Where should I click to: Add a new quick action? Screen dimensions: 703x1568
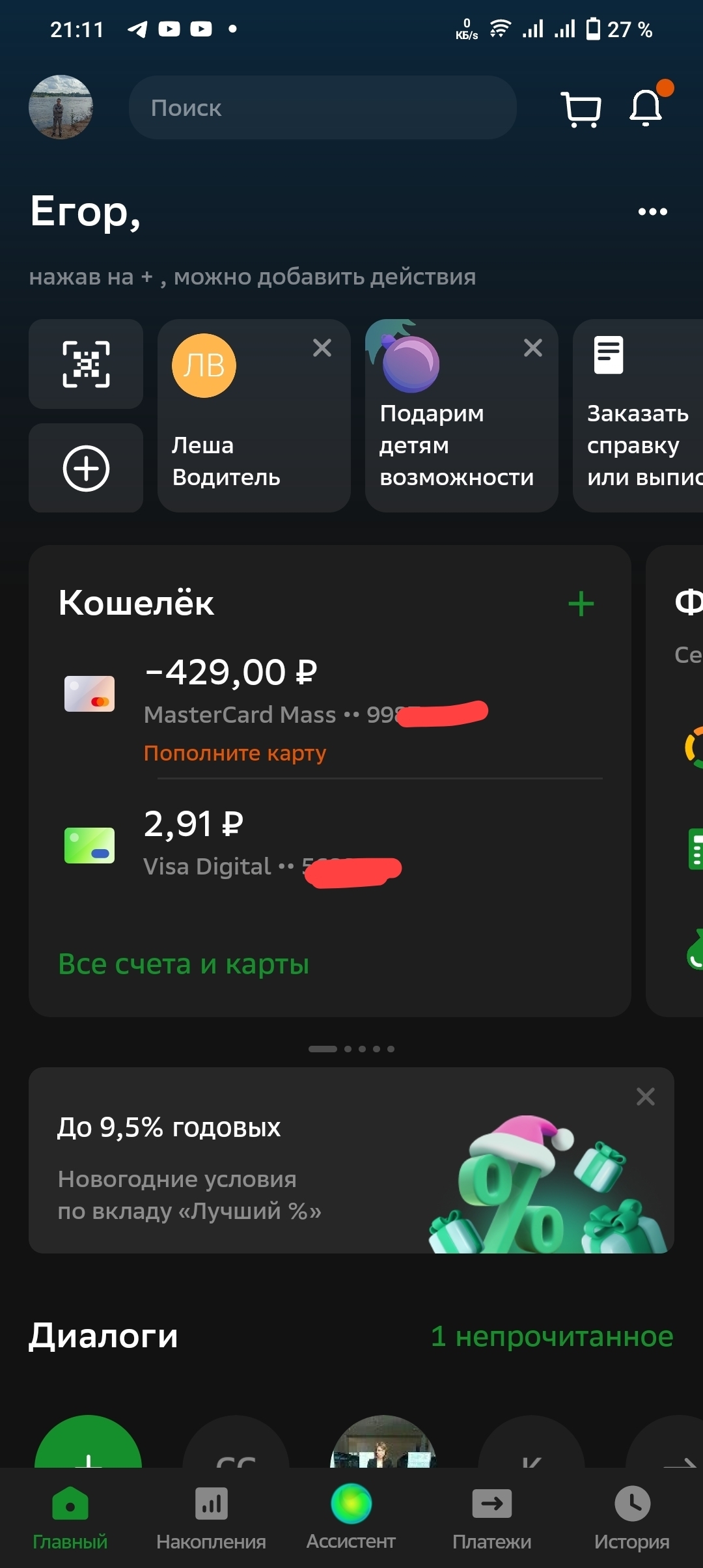pos(86,468)
